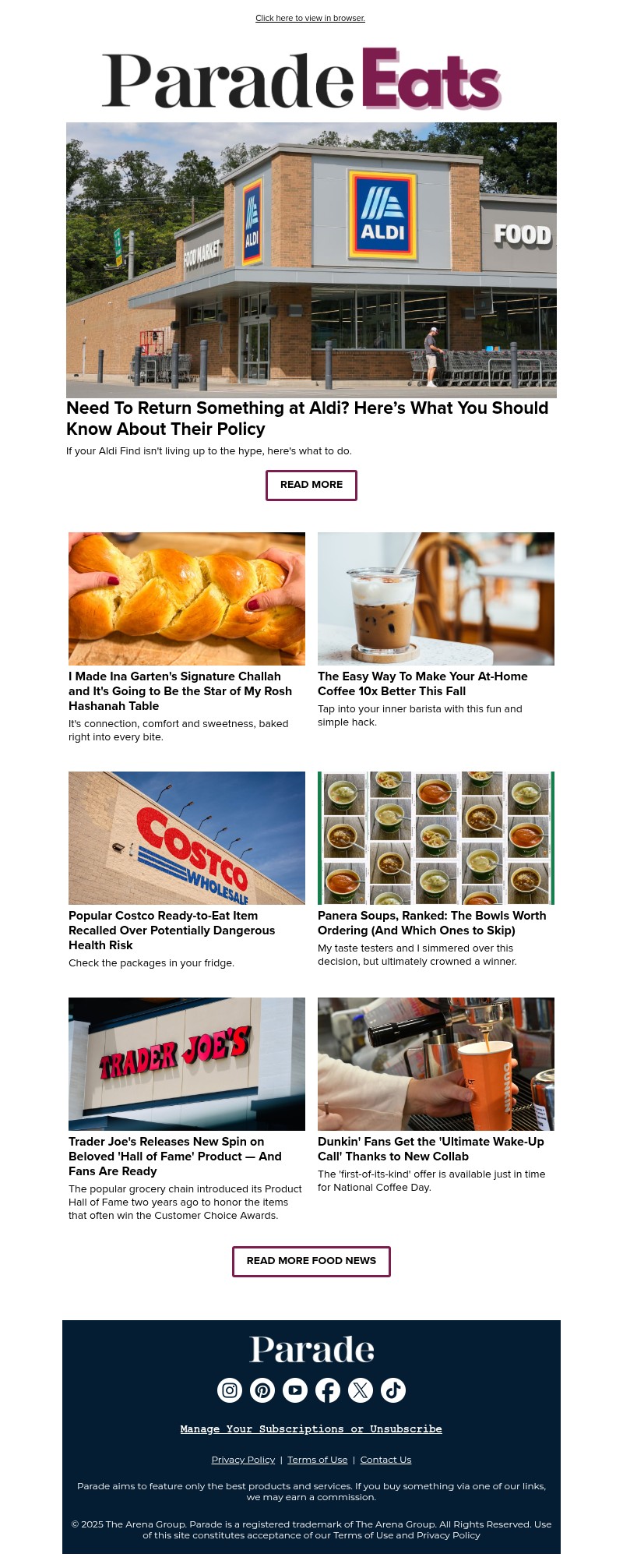Click the Costco recall article image

(x=187, y=837)
